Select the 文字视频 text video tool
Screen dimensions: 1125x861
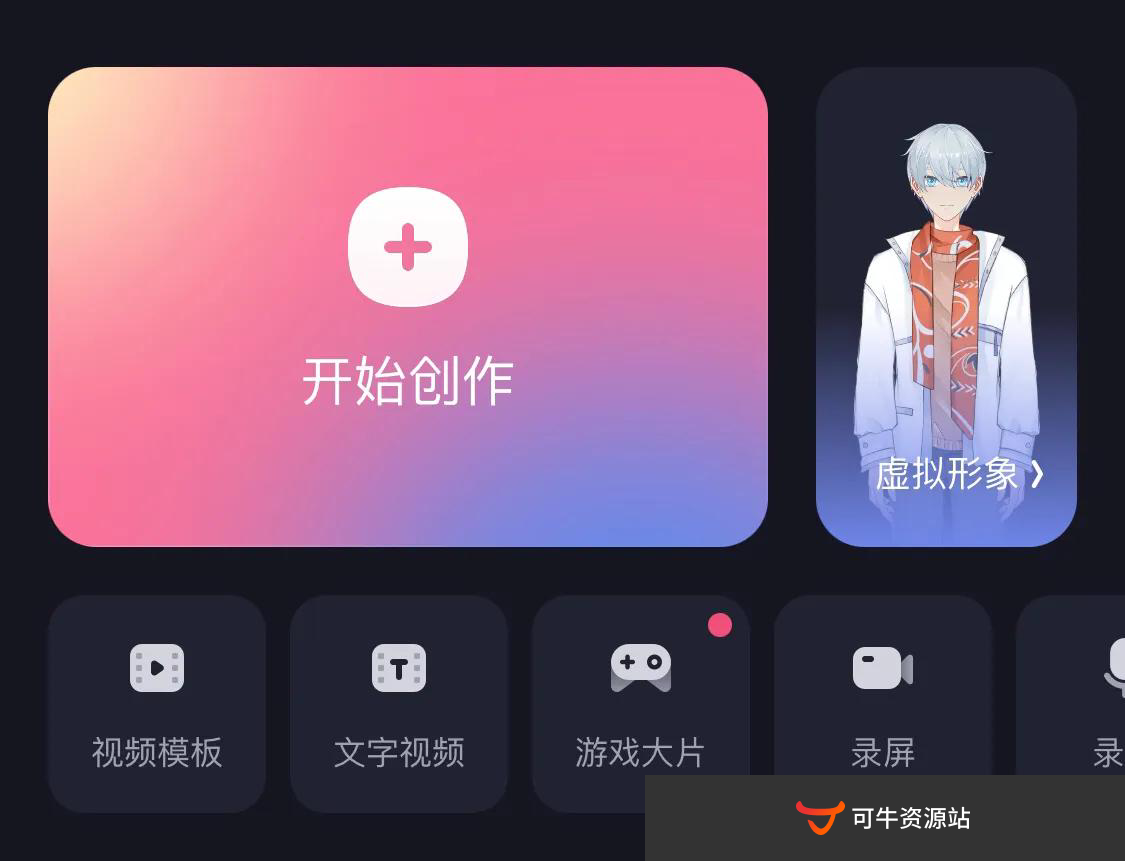pos(399,704)
